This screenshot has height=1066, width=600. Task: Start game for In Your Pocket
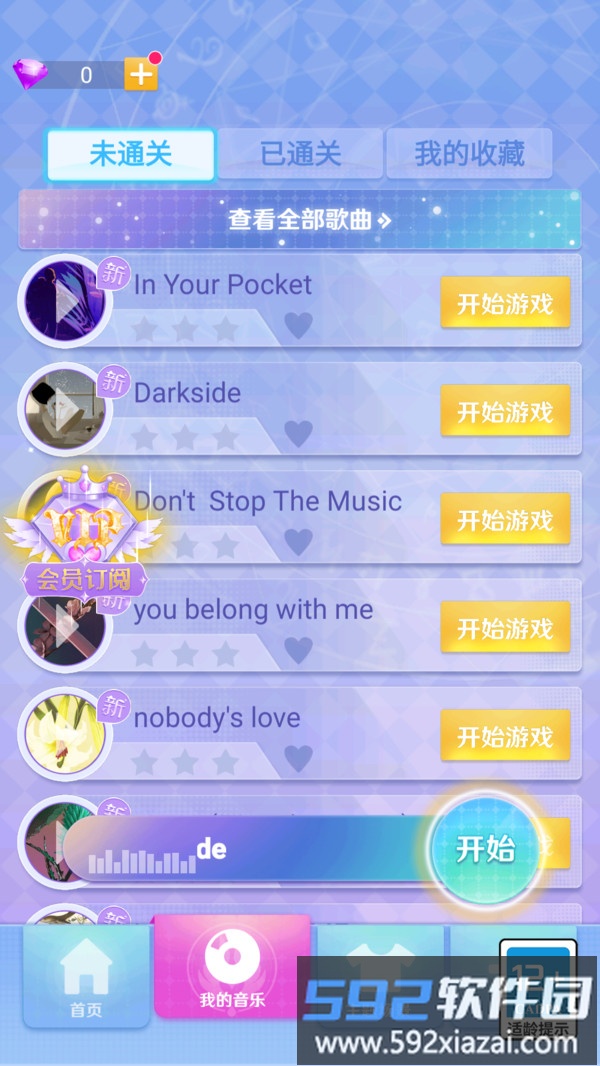[x=505, y=303]
